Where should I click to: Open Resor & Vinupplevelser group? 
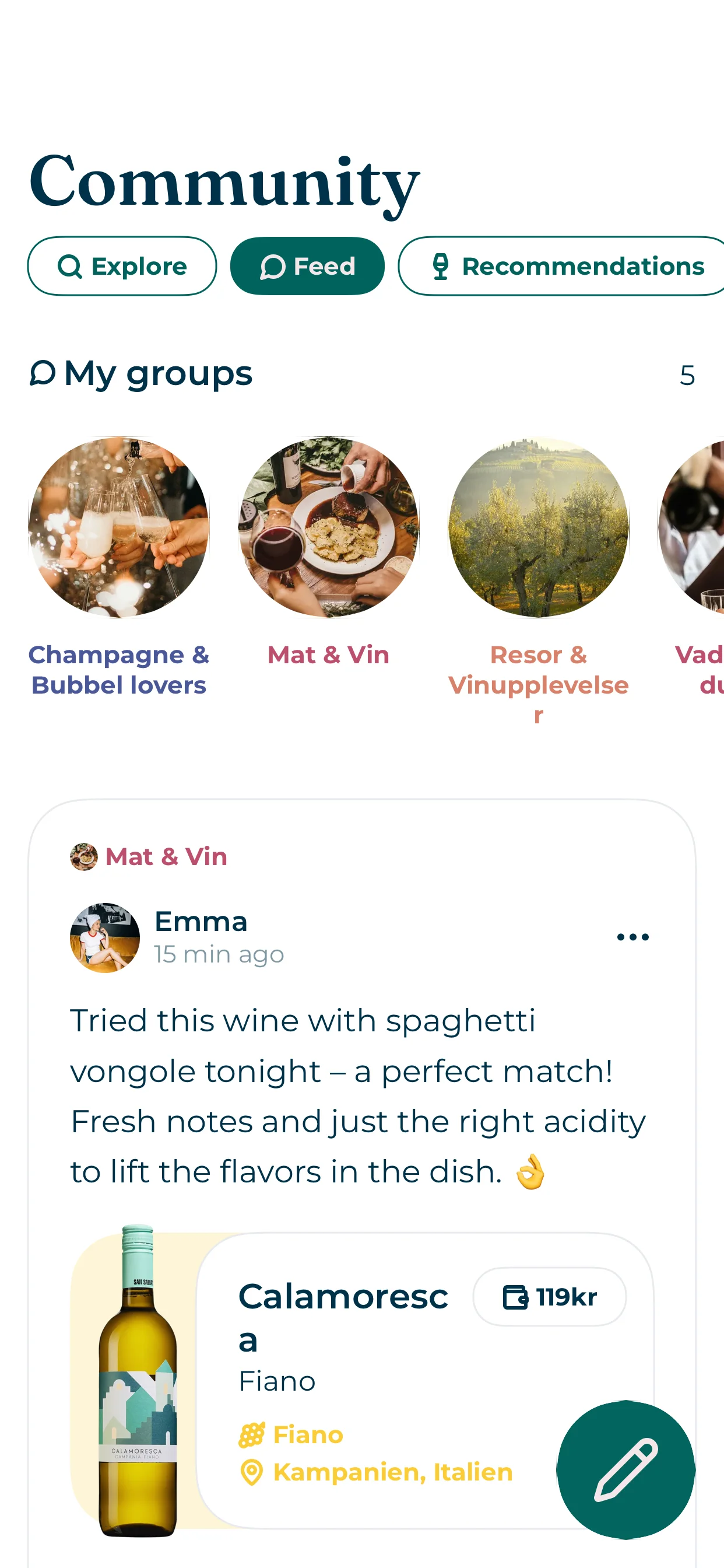click(x=539, y=527)
